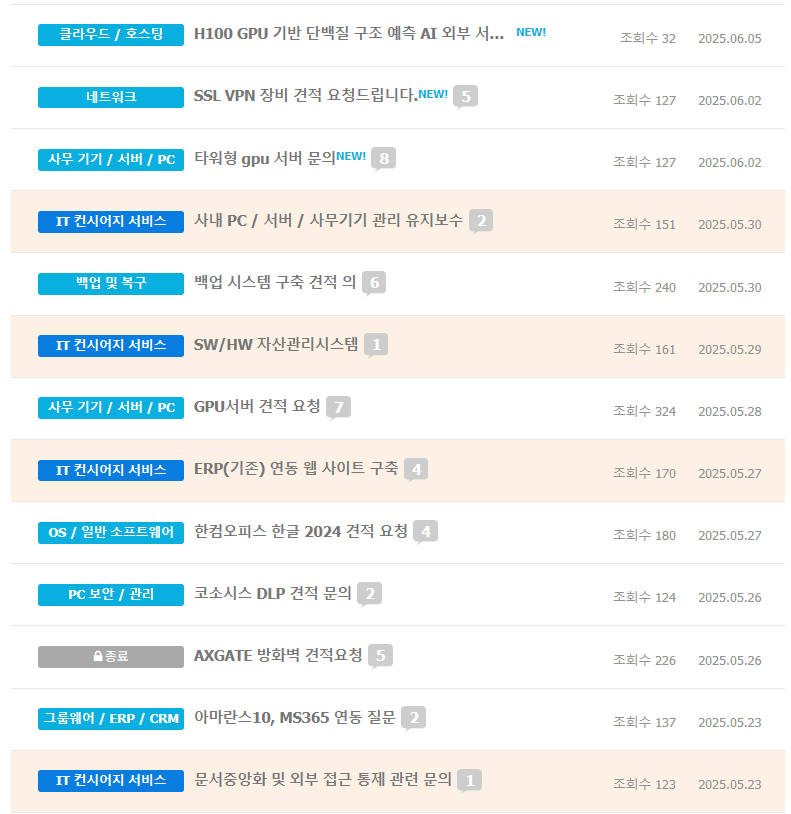Read 문서중앙화 및 외부 접근 통제 관련 문의

[x=323, y=779]
